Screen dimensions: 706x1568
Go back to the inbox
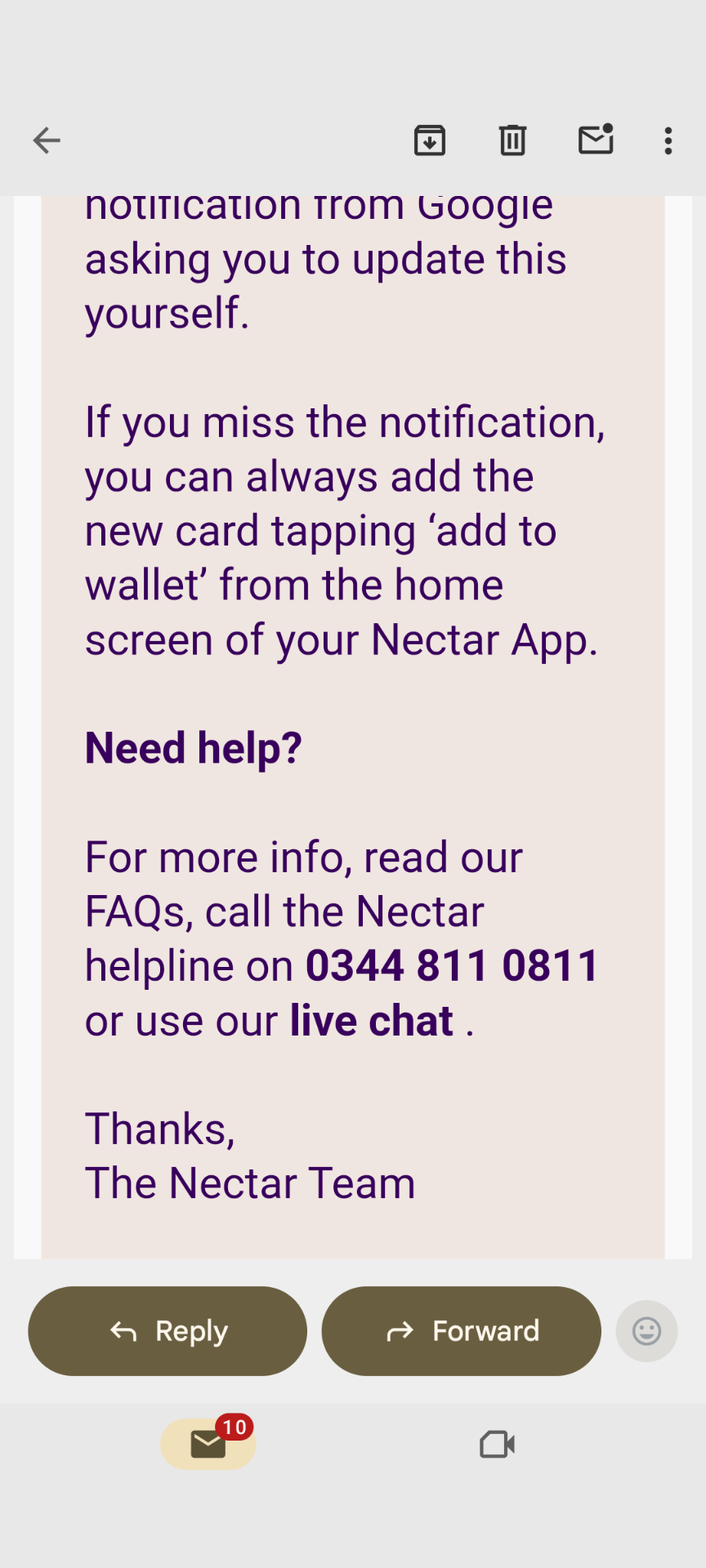(x=47, y=140)
